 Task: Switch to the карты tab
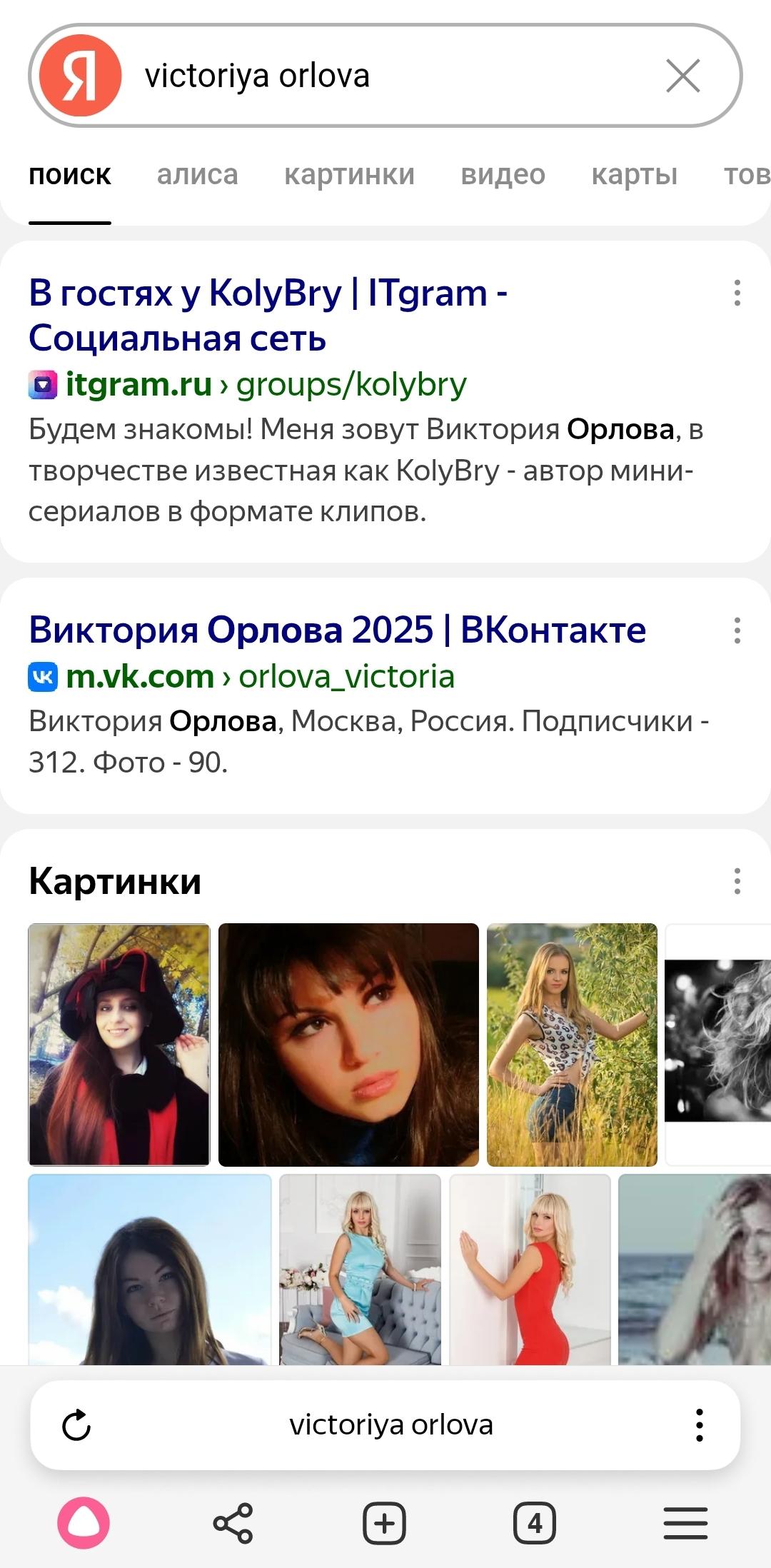point(634,175)
